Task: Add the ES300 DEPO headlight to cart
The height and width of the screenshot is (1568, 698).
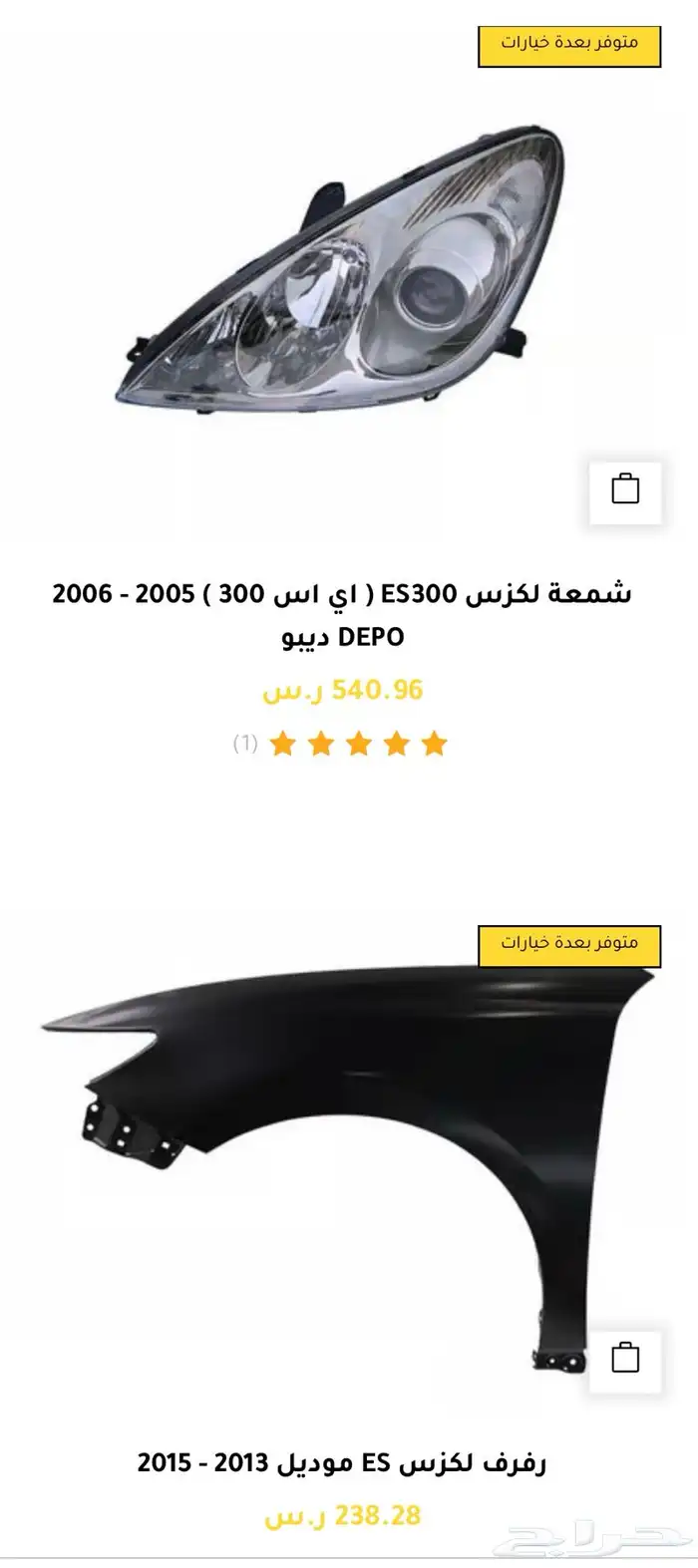Action: 625,492
